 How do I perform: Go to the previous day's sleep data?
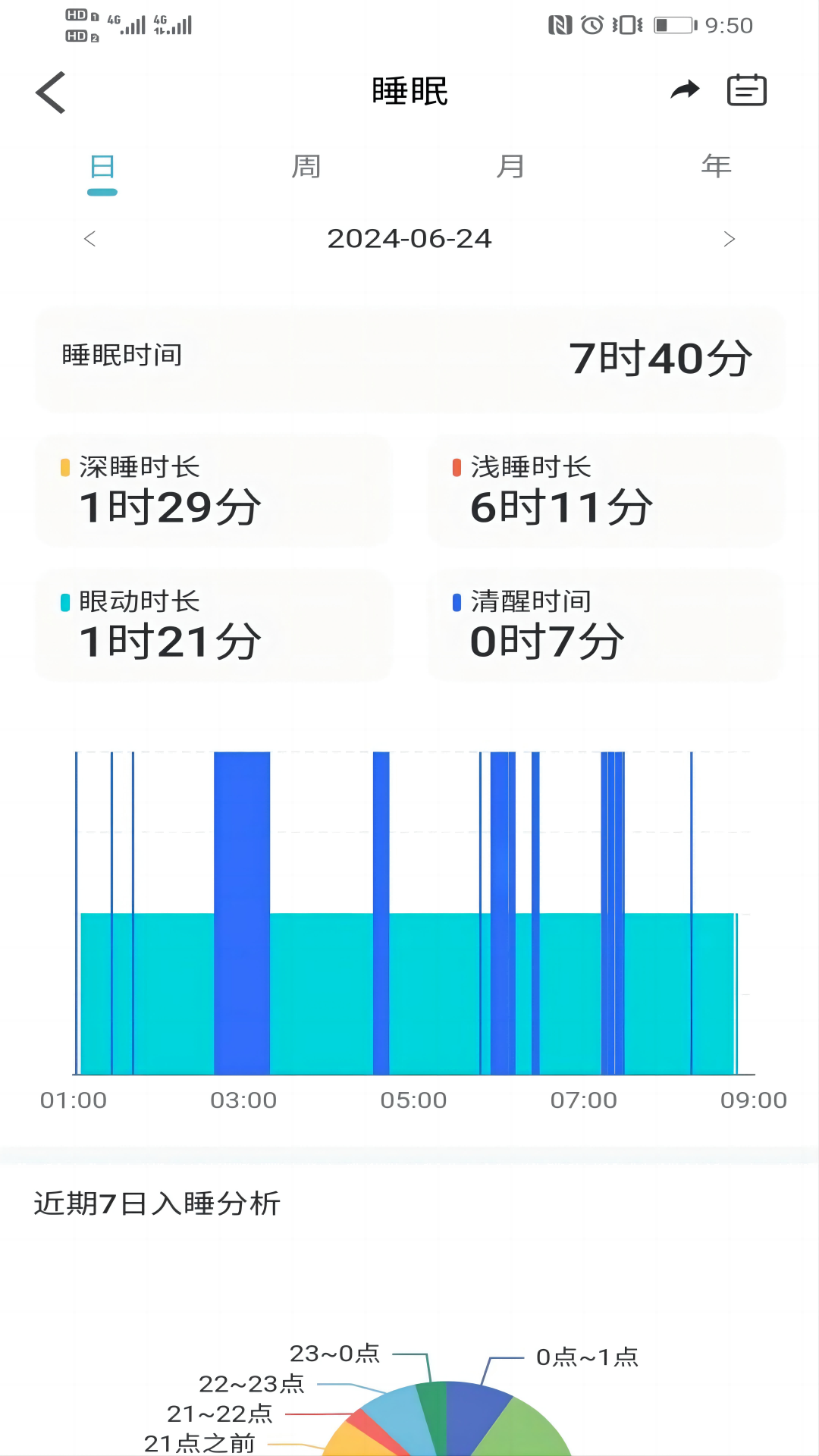point(89,239)
